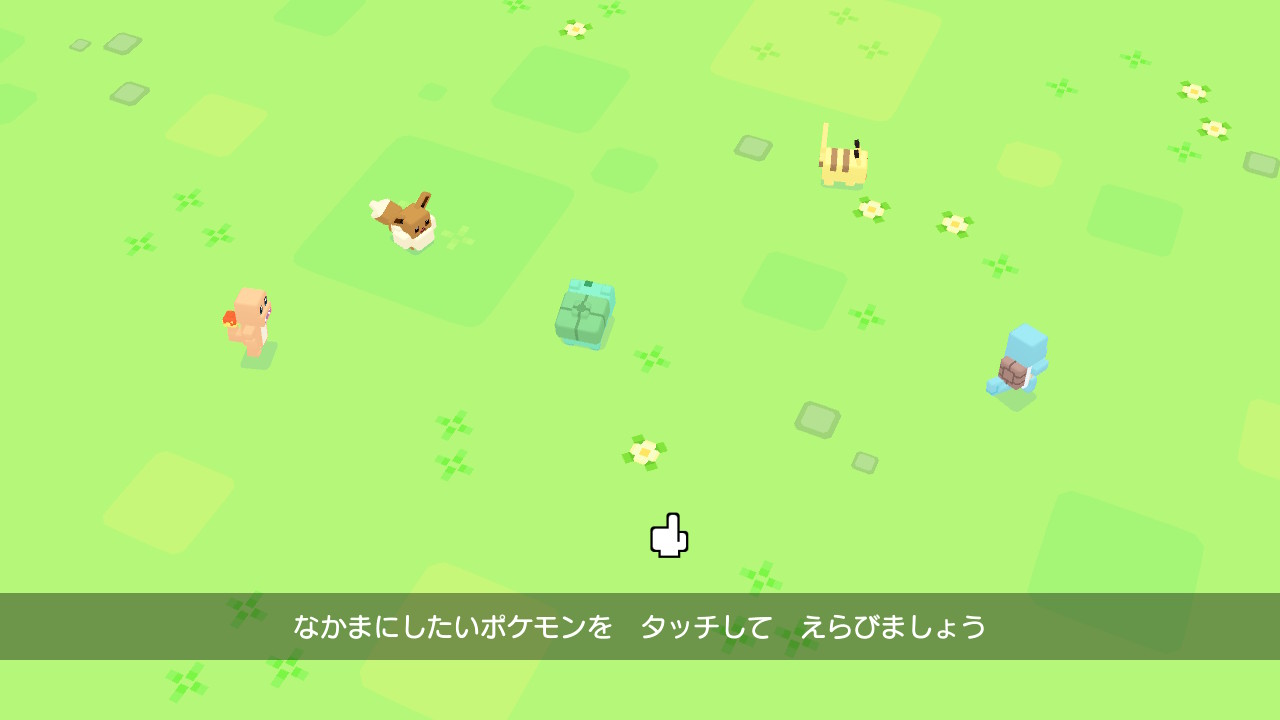Choose Squirtle as your partner
The height and width of the screenshot is (720, 1280).
[1020, 360]
